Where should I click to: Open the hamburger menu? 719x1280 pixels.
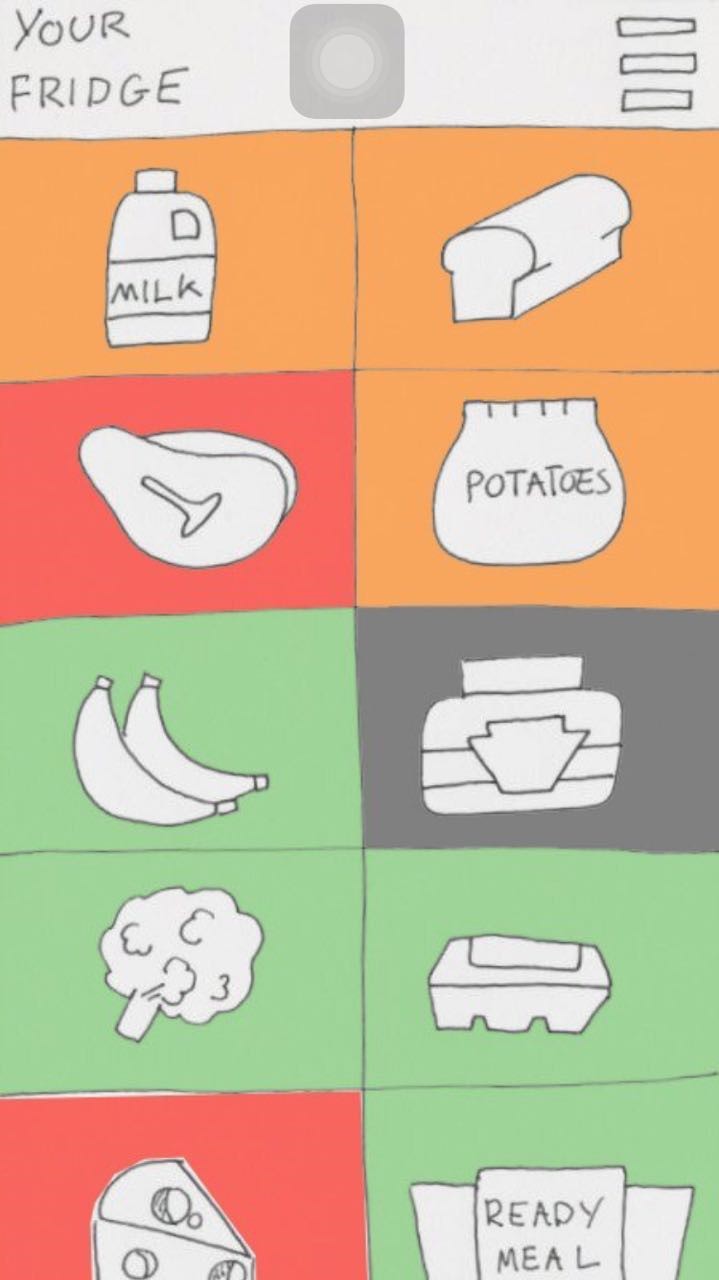[656, 63]
